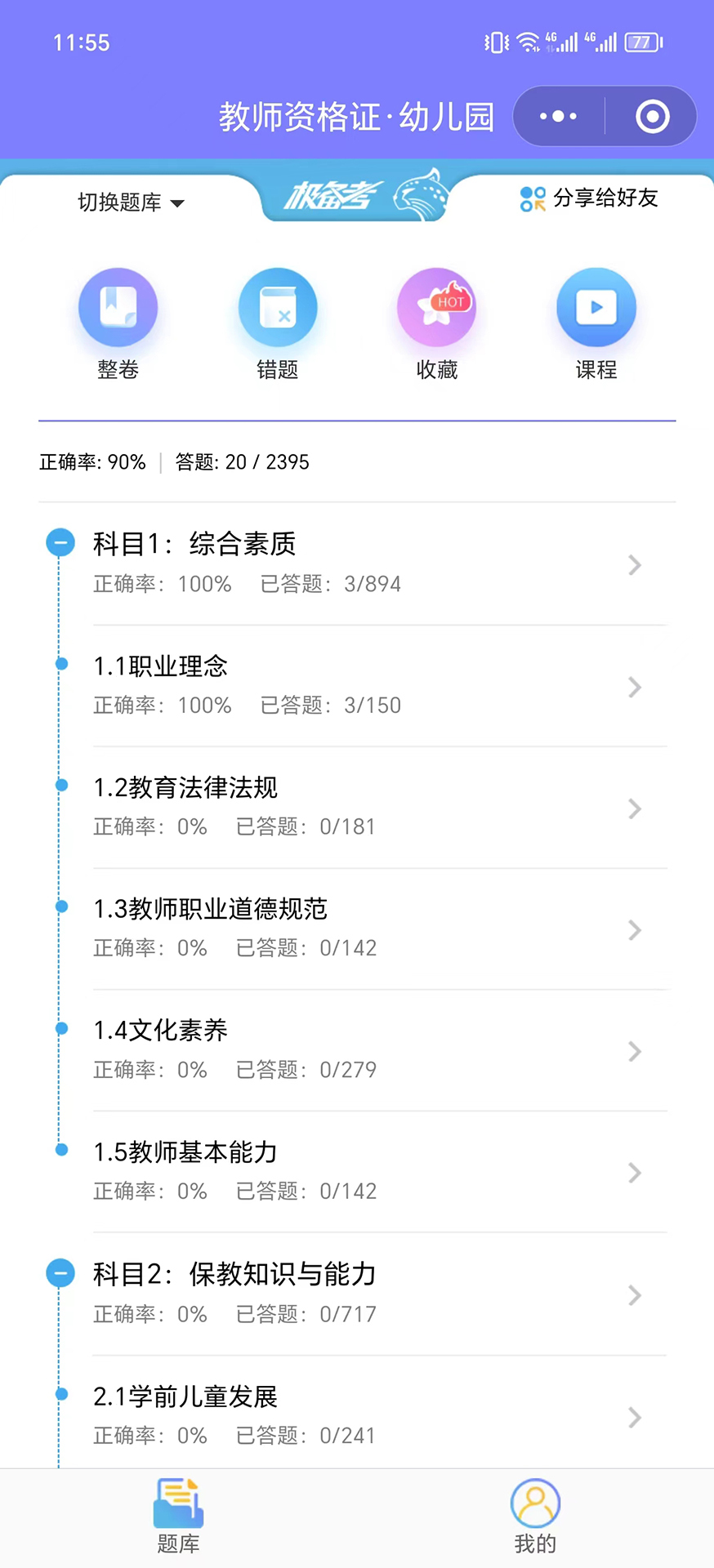Tap the share icon beside 分享给好友
The width and height of the screenshot is (714, 1568).
(532, 198)
